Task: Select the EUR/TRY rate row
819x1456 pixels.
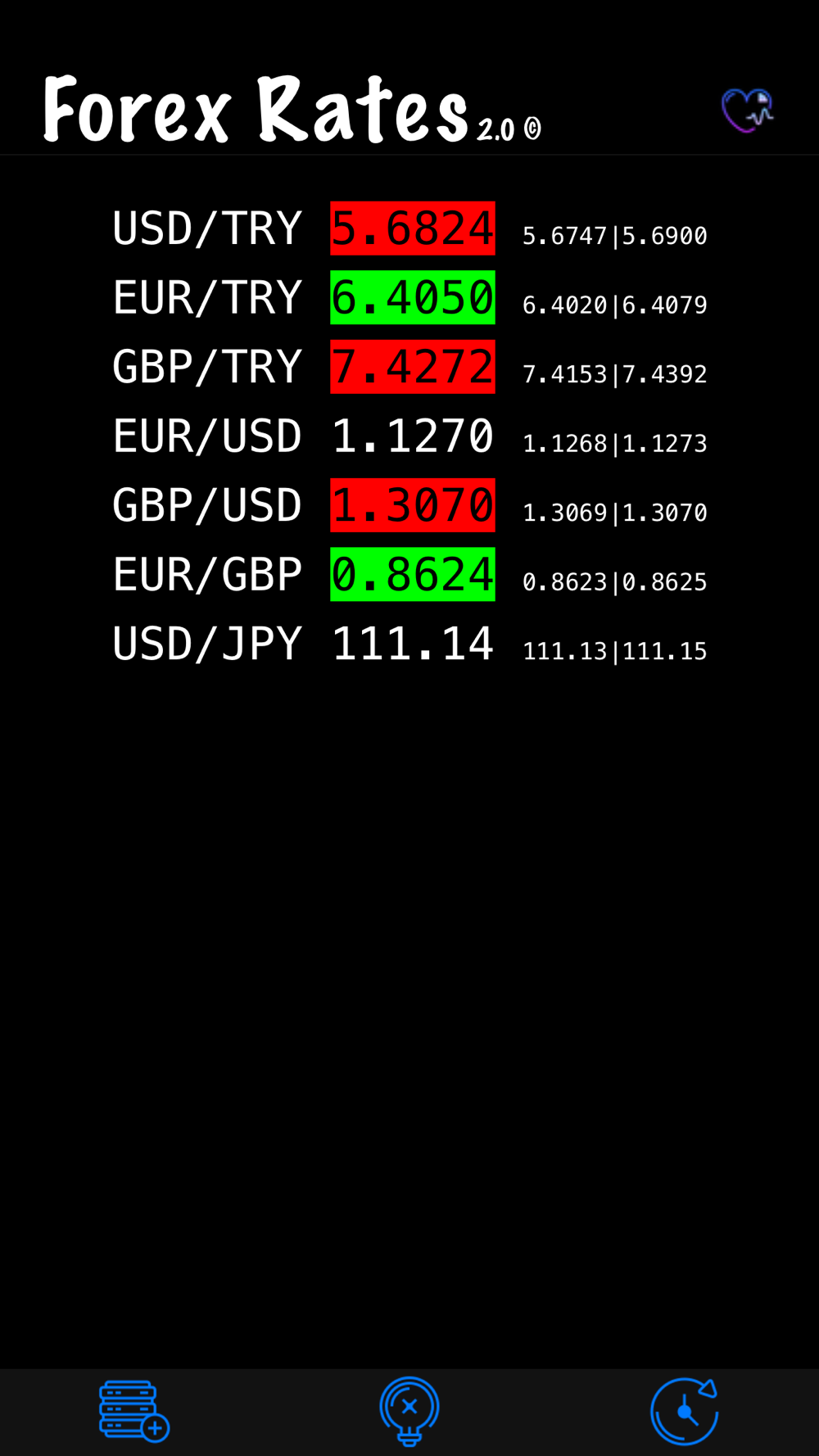Action: pos(409,297)
